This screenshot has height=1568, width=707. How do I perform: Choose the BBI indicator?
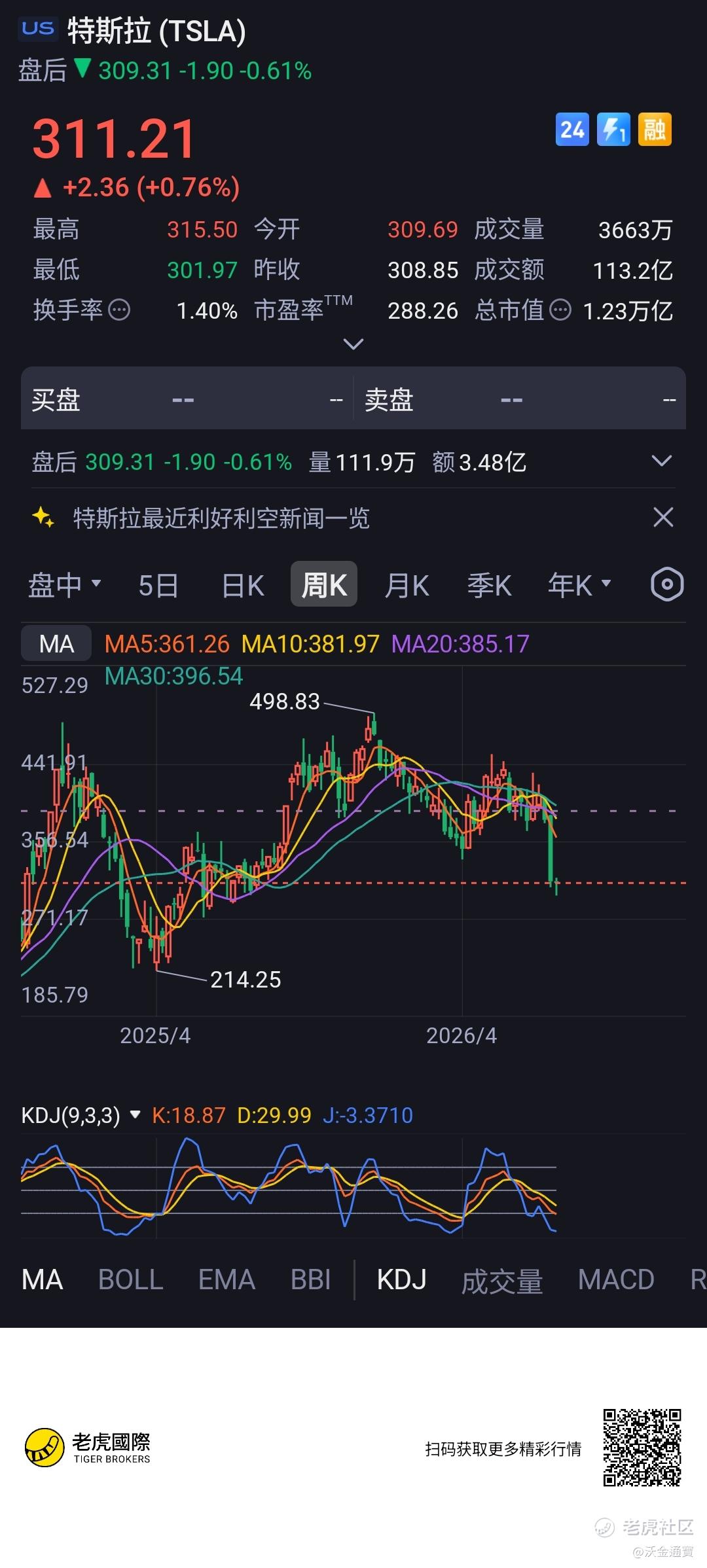pyautogui.click(x=311, y=1279)
